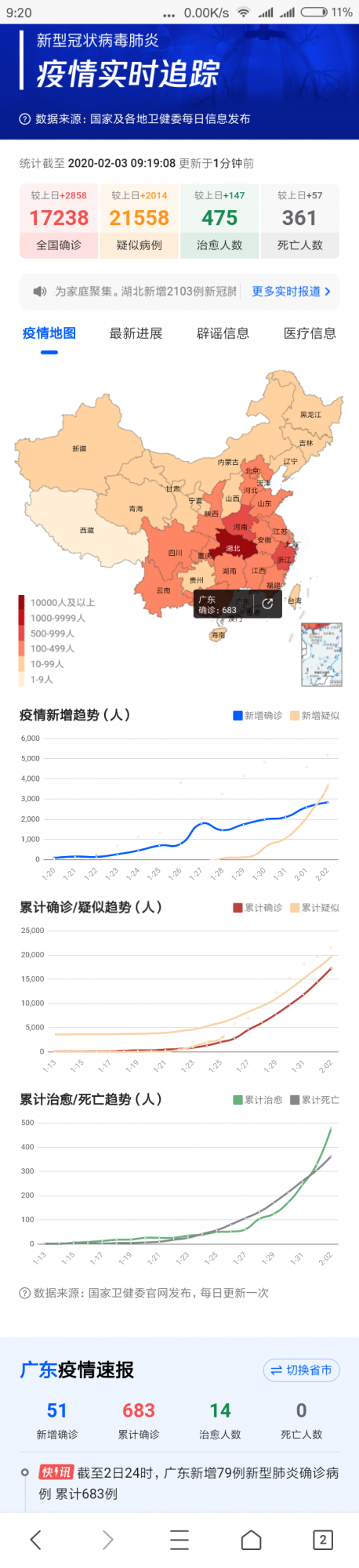Viewport: 359px width, 1568px height.
Task: Tap the help icon beside 数据来源 in header
Action: [x=25, y=119]
